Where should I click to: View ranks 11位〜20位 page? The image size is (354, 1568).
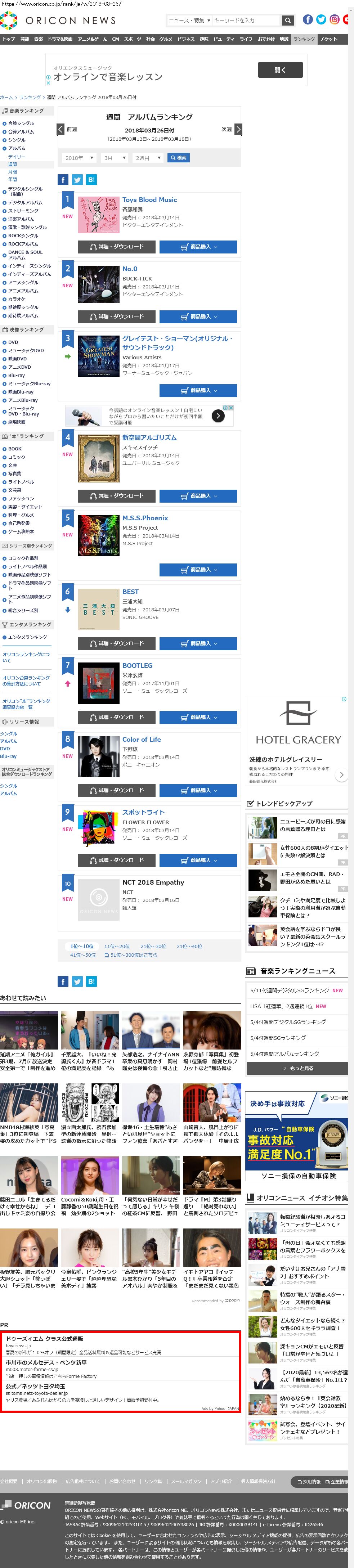tap(116, 946)
